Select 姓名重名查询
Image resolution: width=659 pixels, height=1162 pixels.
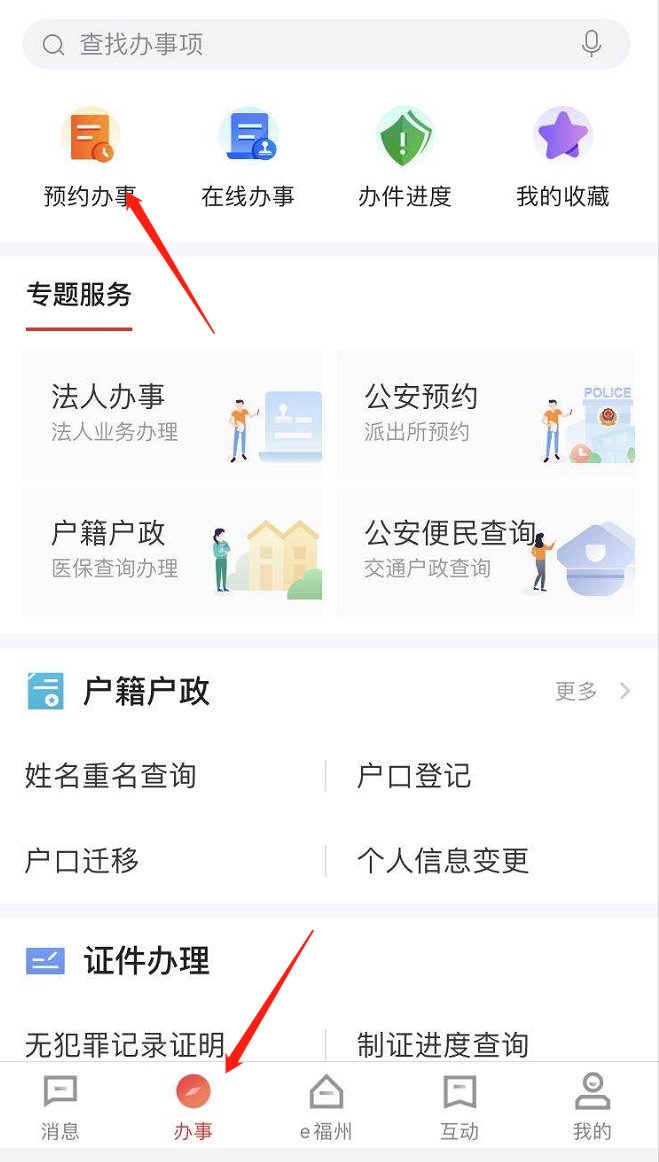(111, 776)
